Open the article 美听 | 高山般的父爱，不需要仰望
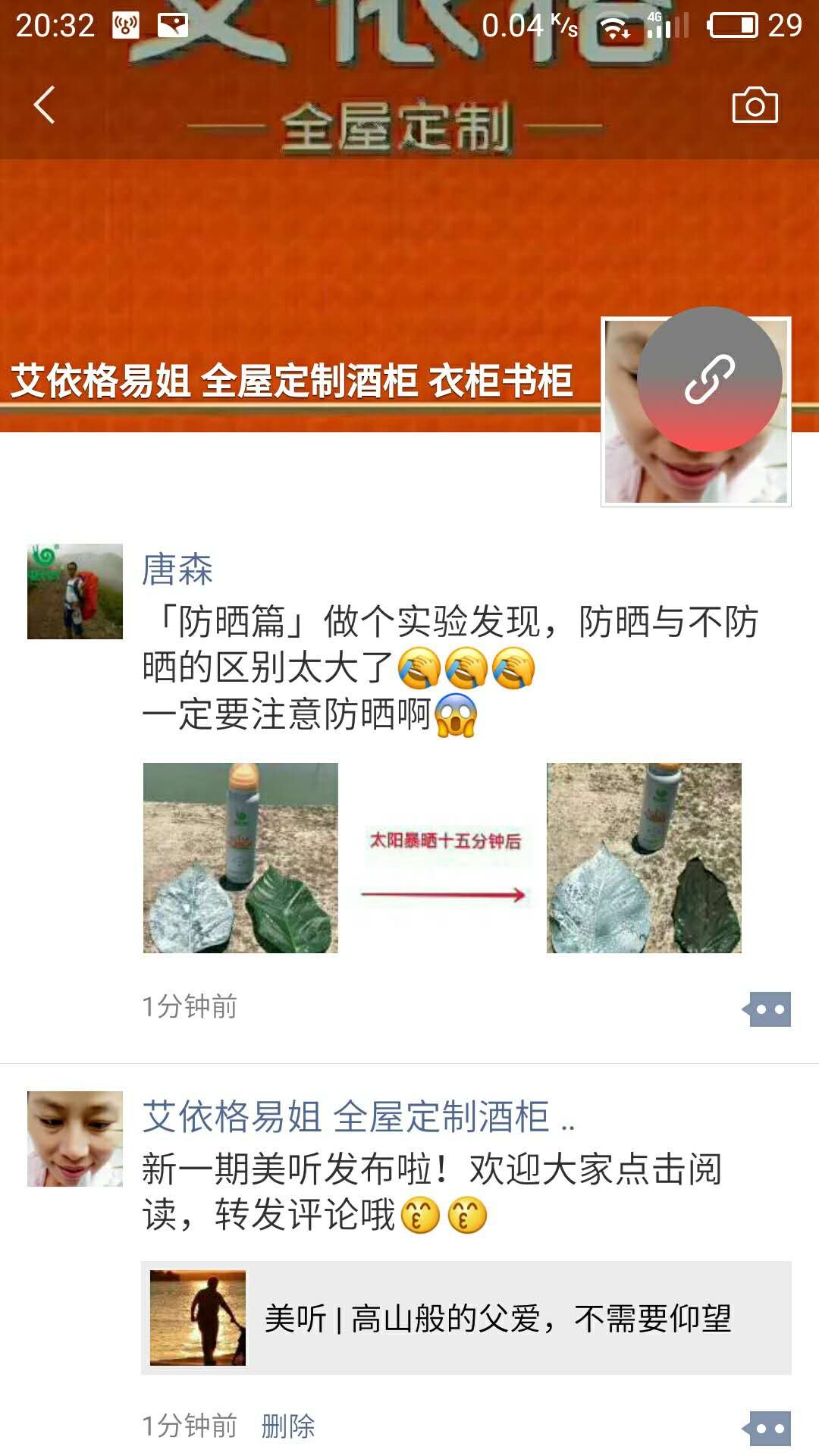Image resolution: width=819 pixels, height=1456 pixels. (x=466, y=1318)
